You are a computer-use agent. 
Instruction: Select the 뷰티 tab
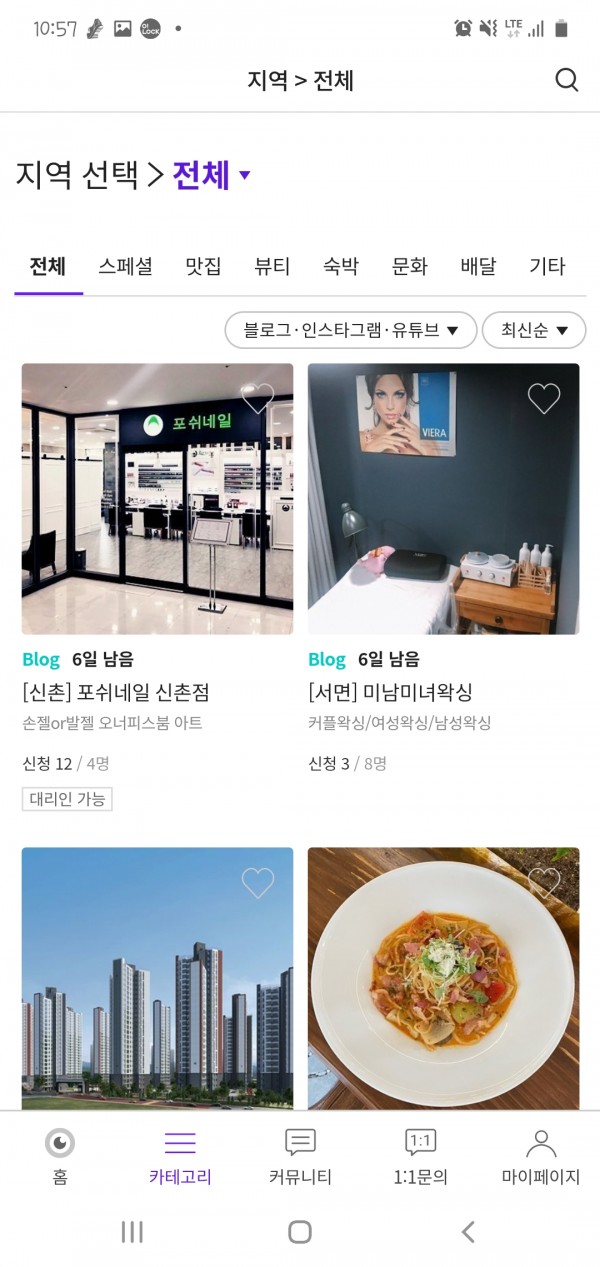tap(272, 266)
